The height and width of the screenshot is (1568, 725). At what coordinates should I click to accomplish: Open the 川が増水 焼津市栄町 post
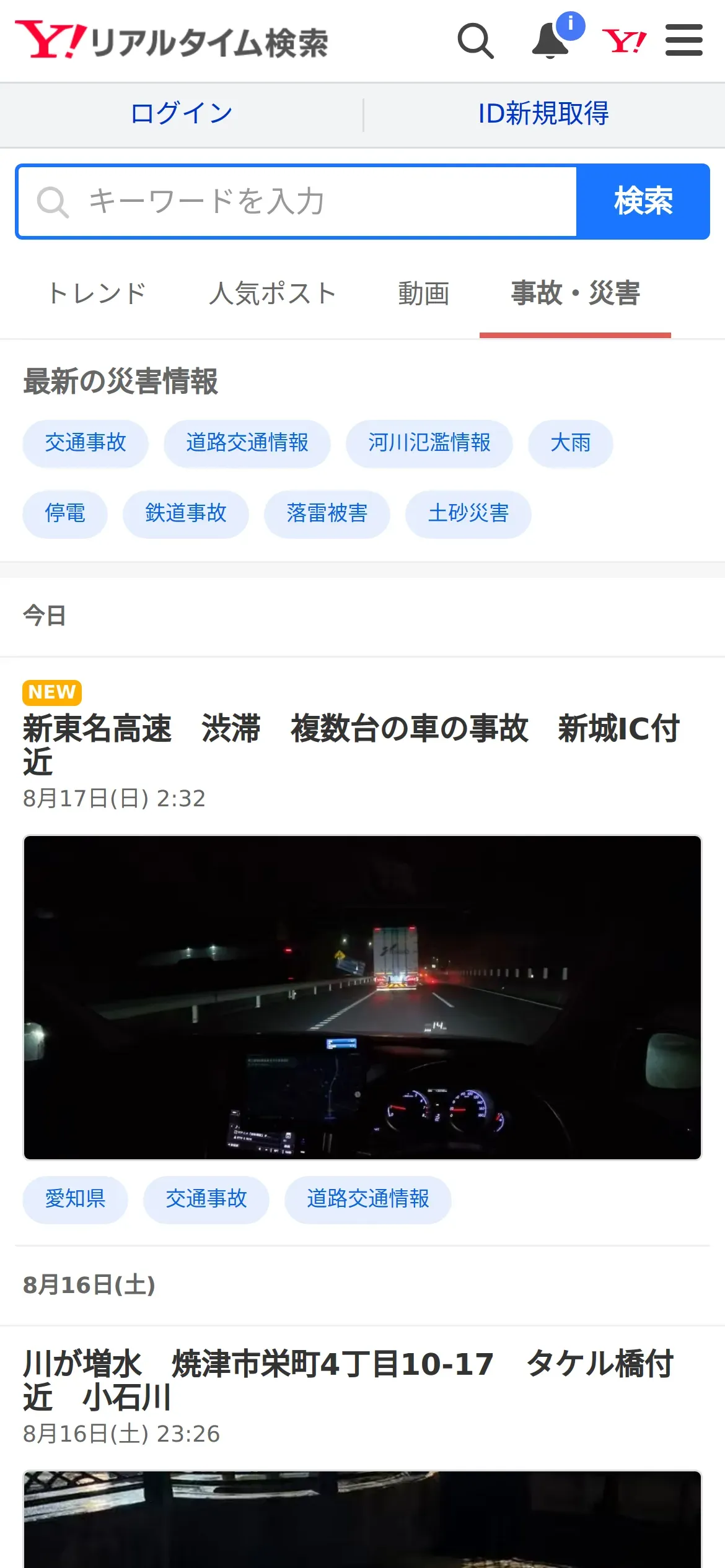point(348,1380)
